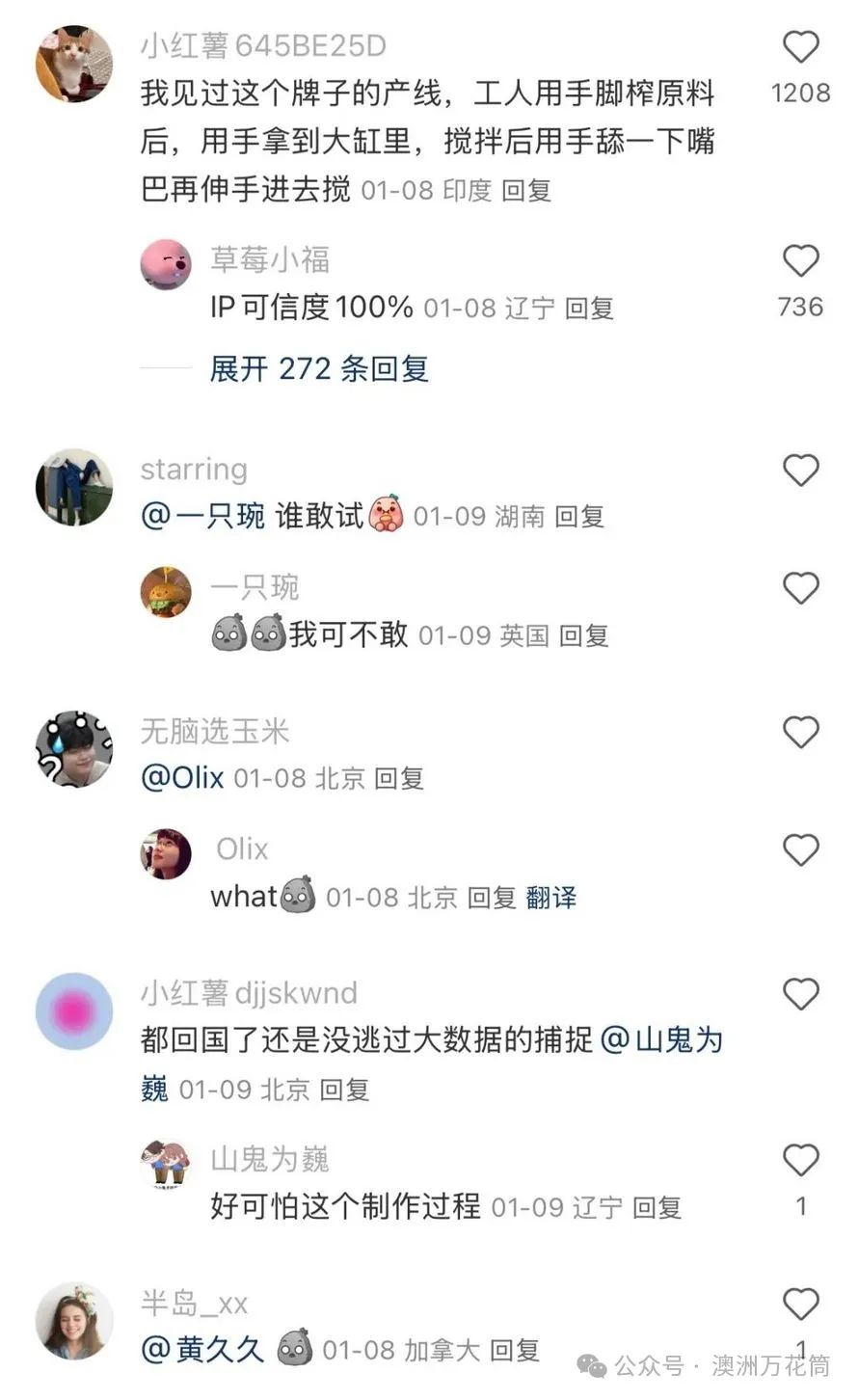The width and height of the screenshot is (858, 1400).
Task: Like the comment by 小红薯djjskwnd
Action: point(800,994)
